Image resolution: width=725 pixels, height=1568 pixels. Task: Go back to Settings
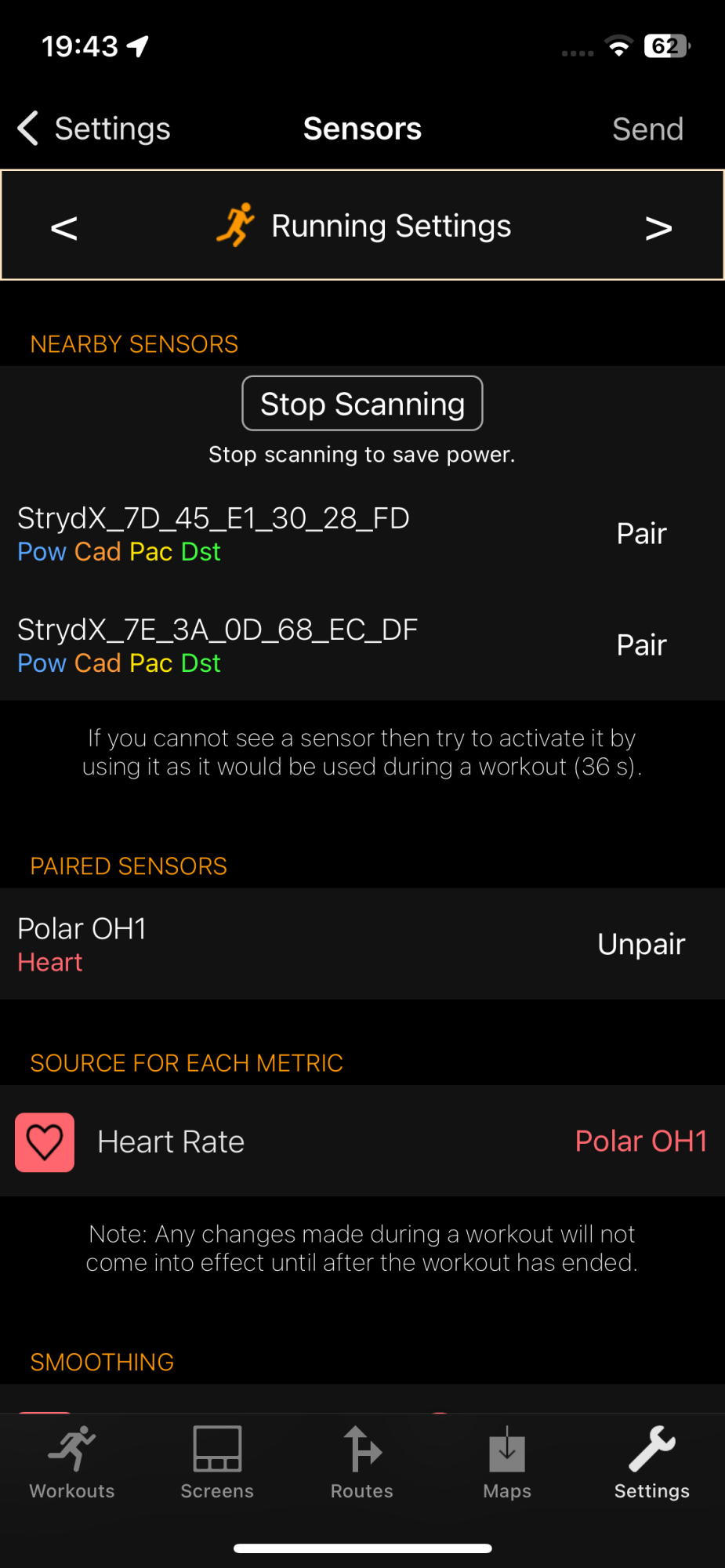94,129
